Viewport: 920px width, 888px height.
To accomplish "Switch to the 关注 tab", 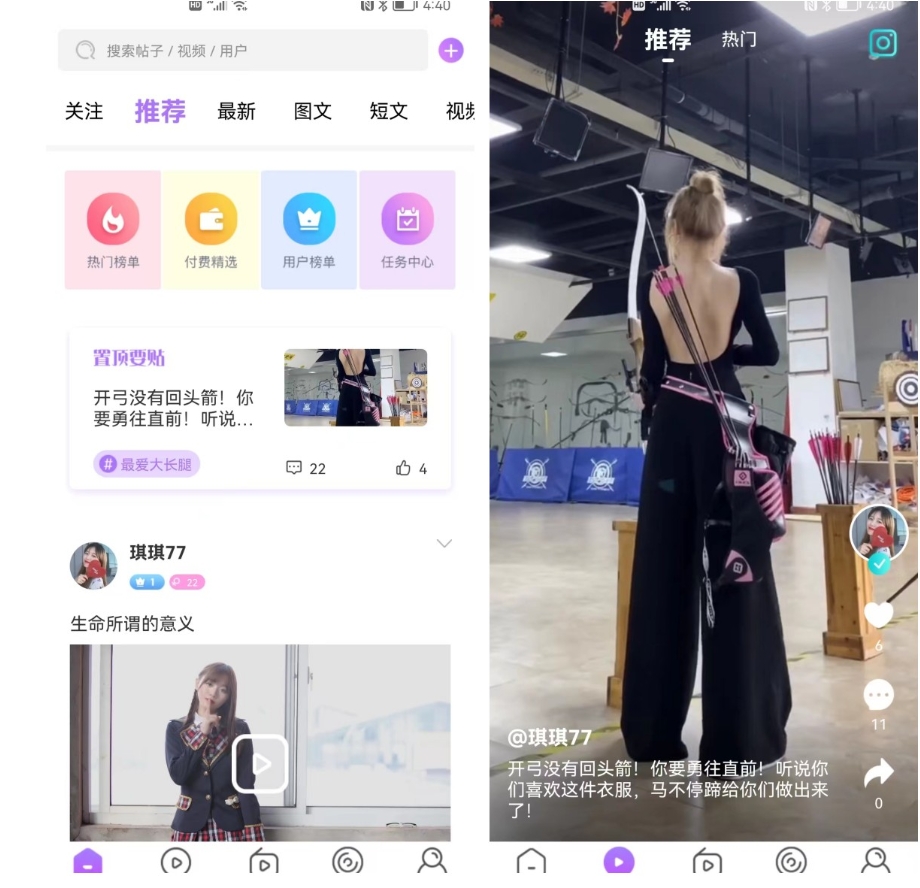I will (x=84, y=111).
